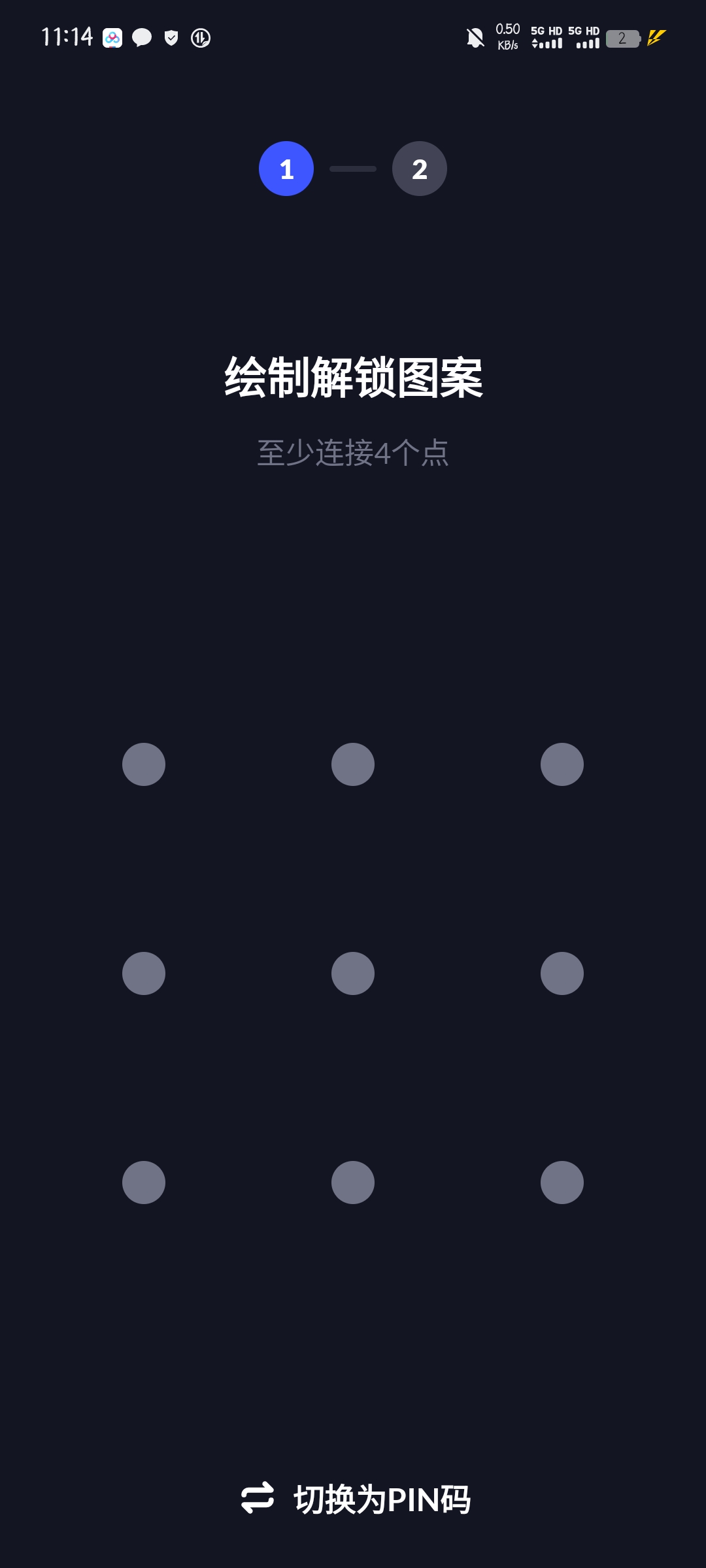Viewport: 706px width, 1568px height.
Task: Select the middle-right pattern dot
Action: [x=562, y=973]
